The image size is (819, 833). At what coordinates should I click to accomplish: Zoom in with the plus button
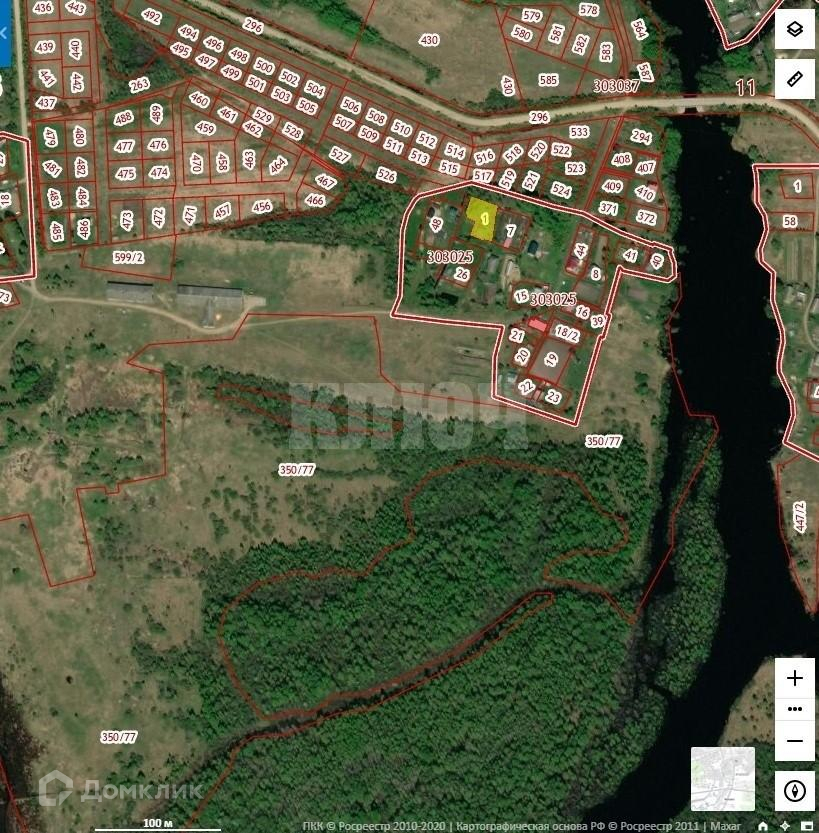pos(794,678)
